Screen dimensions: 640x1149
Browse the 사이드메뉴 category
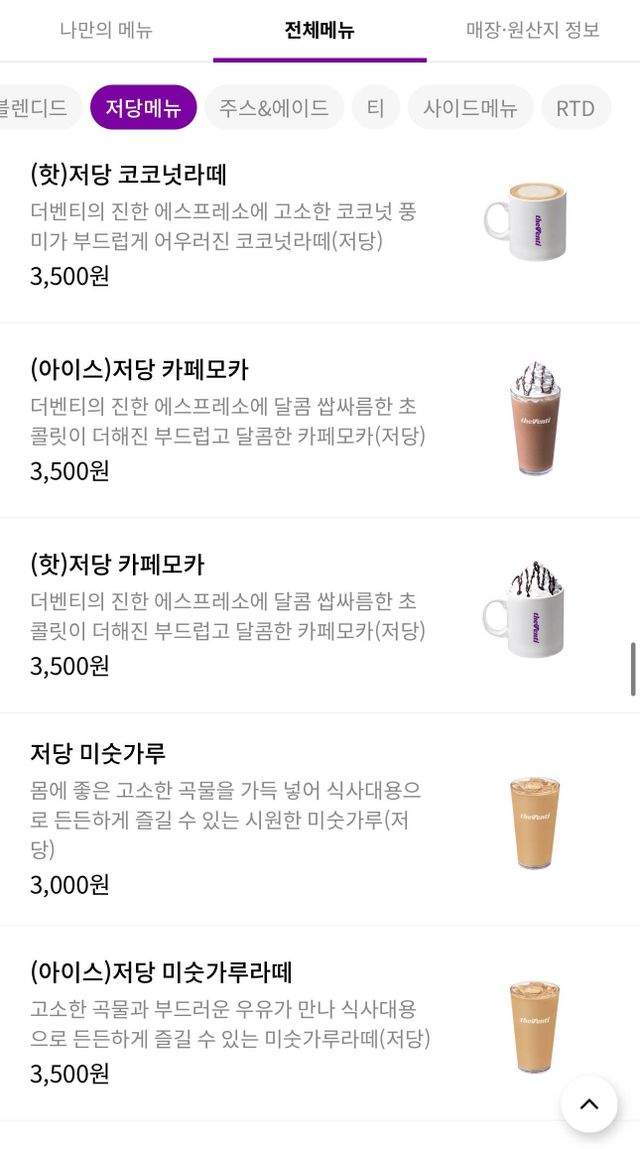point(470,108)
